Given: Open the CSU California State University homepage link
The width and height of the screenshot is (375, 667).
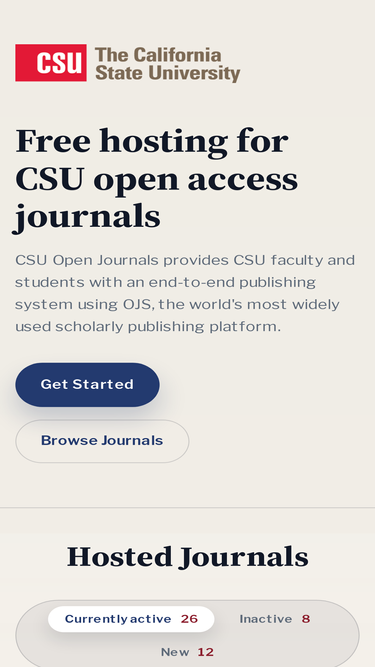Looking at the screenshot, I should click(128, 63).
